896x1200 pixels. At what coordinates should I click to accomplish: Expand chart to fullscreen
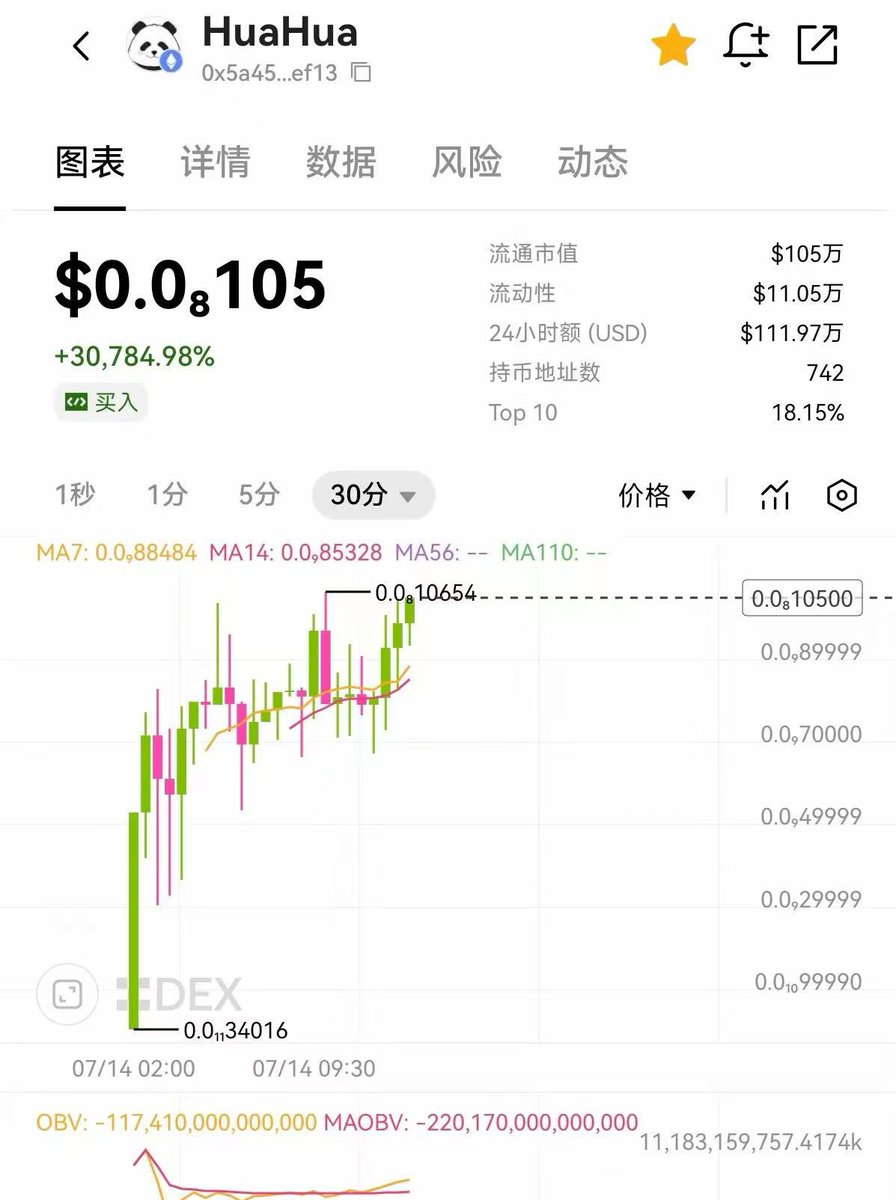pos(67,994)
